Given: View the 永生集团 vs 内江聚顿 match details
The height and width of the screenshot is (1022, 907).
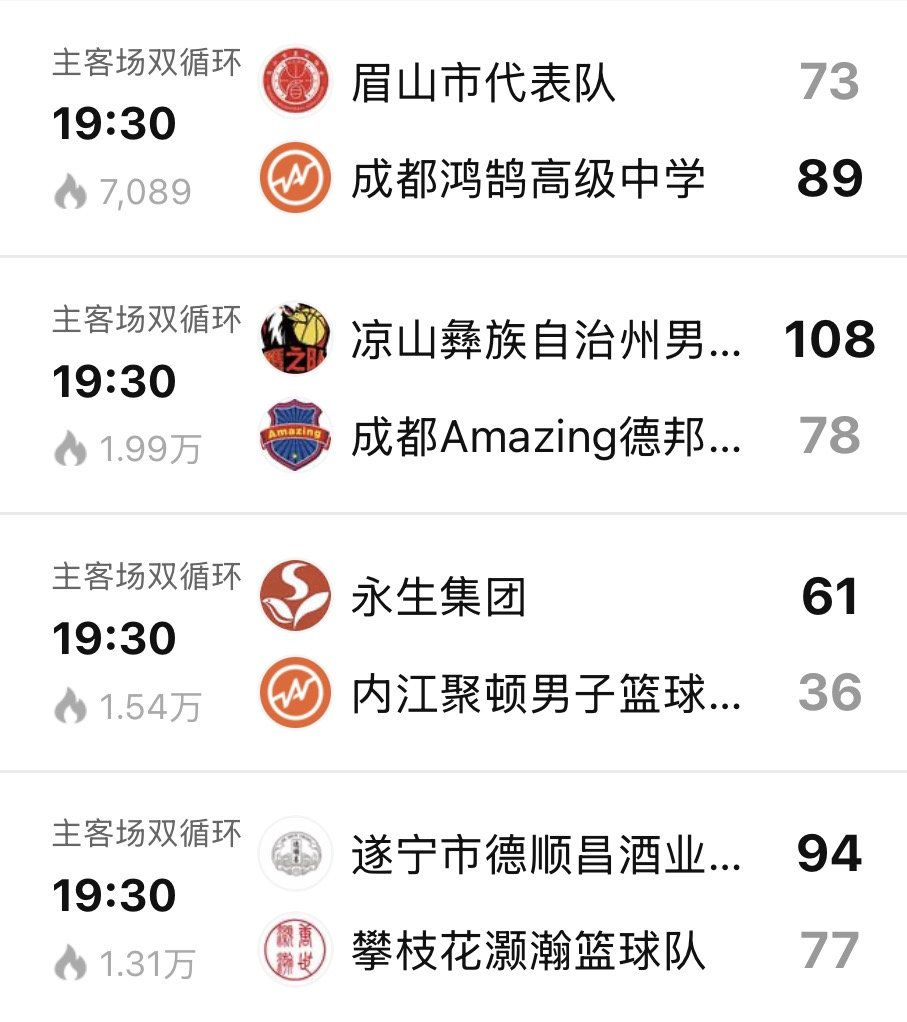Looking at the screenshot, I should (x=453, y=644).
